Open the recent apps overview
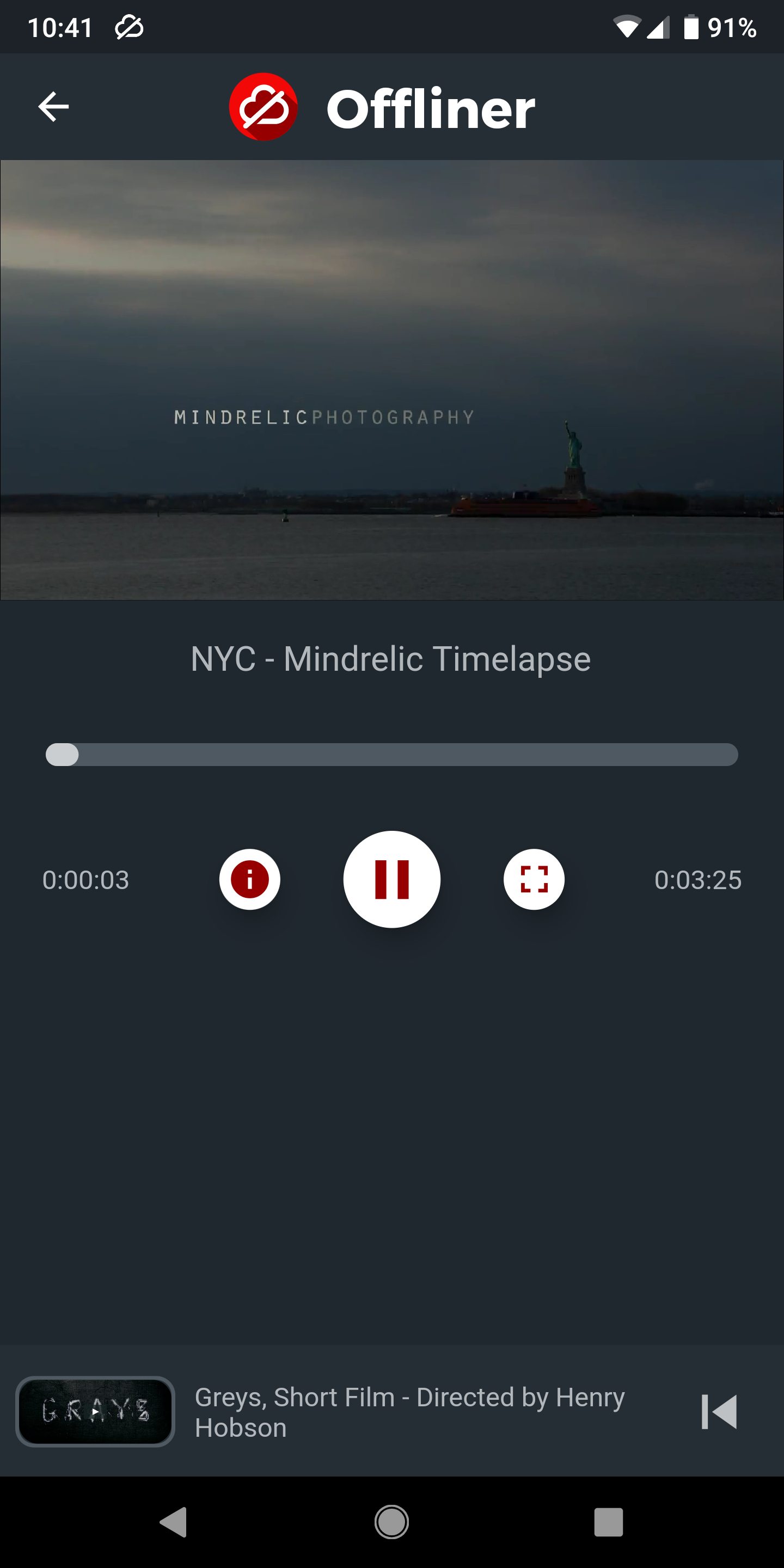Screen dimensions: 784x1568 [608, 1522]
